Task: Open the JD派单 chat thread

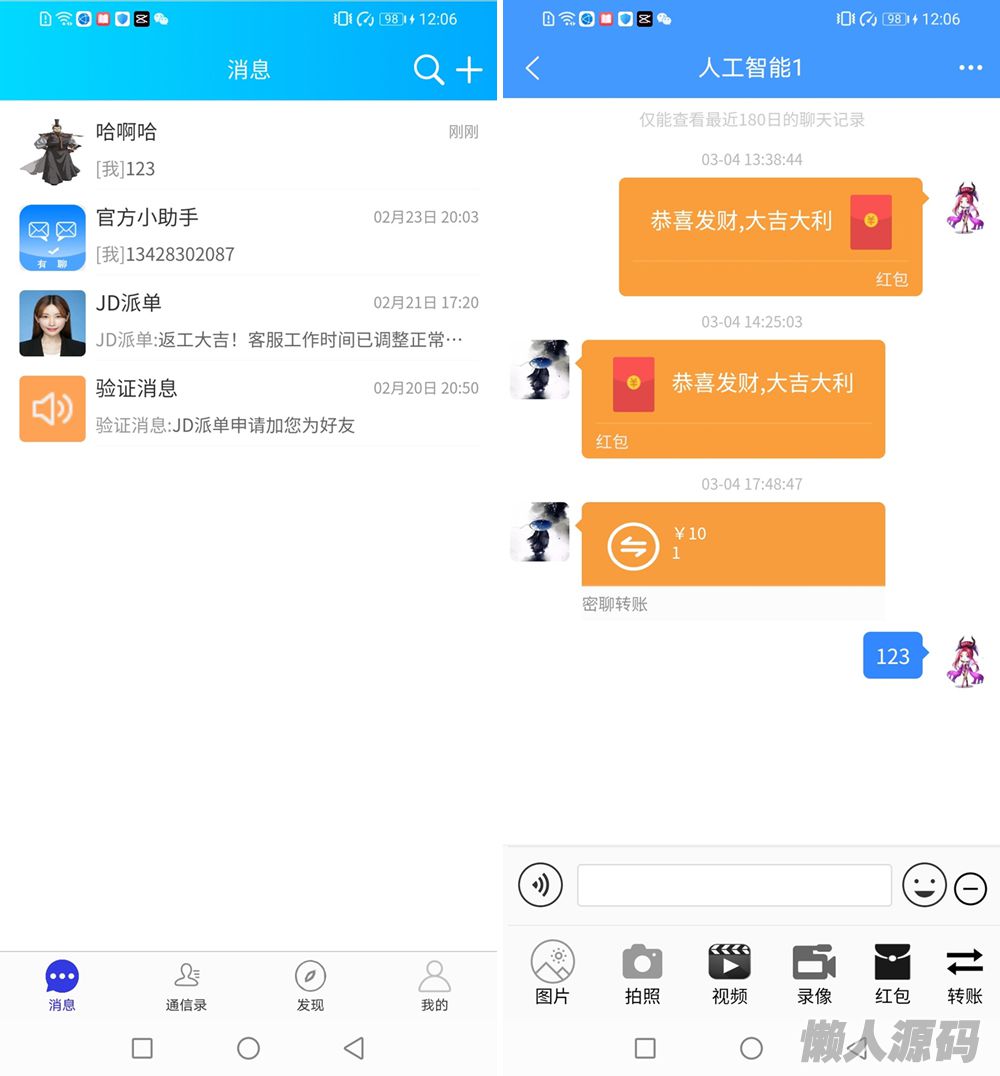Action: [x=248, y=321]
